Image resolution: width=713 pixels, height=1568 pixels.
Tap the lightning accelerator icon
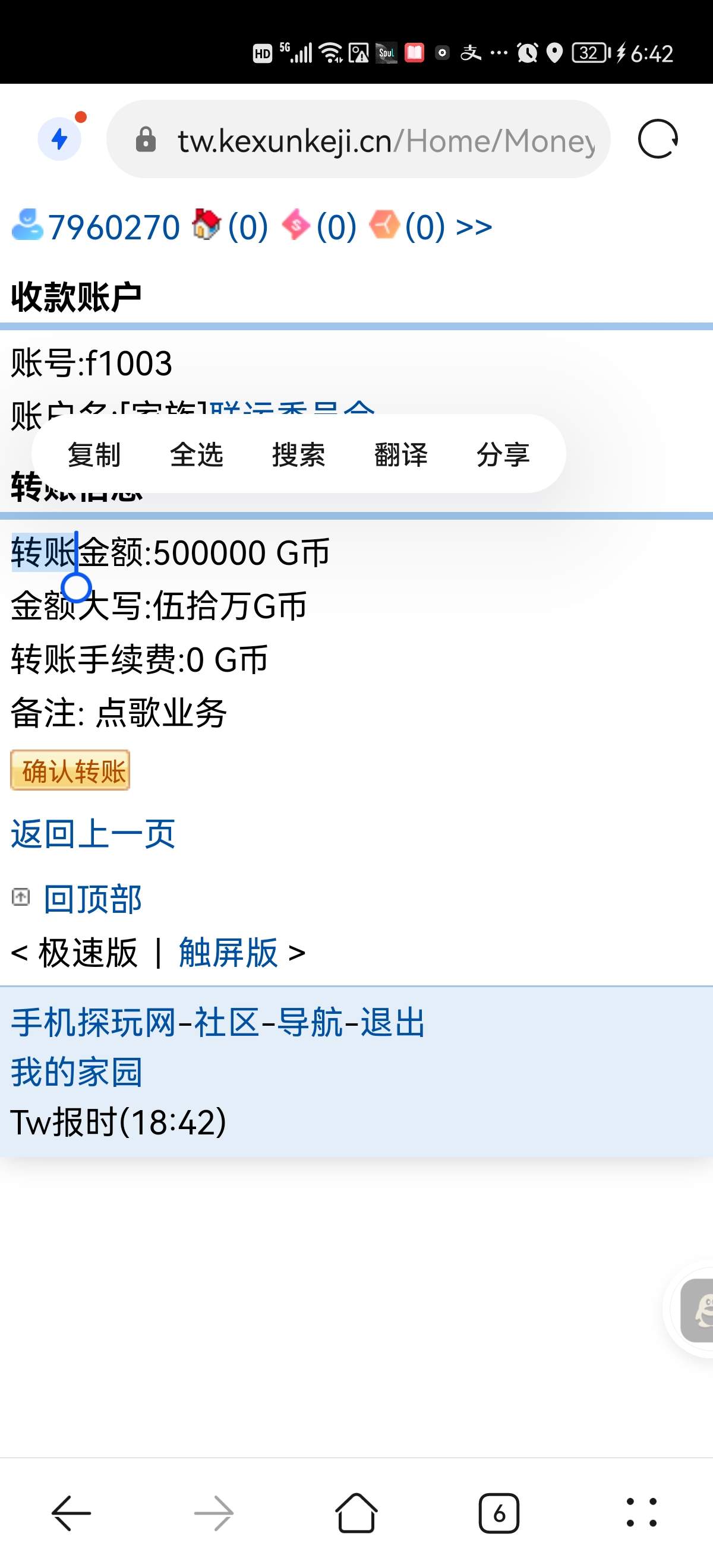(59, 140)
